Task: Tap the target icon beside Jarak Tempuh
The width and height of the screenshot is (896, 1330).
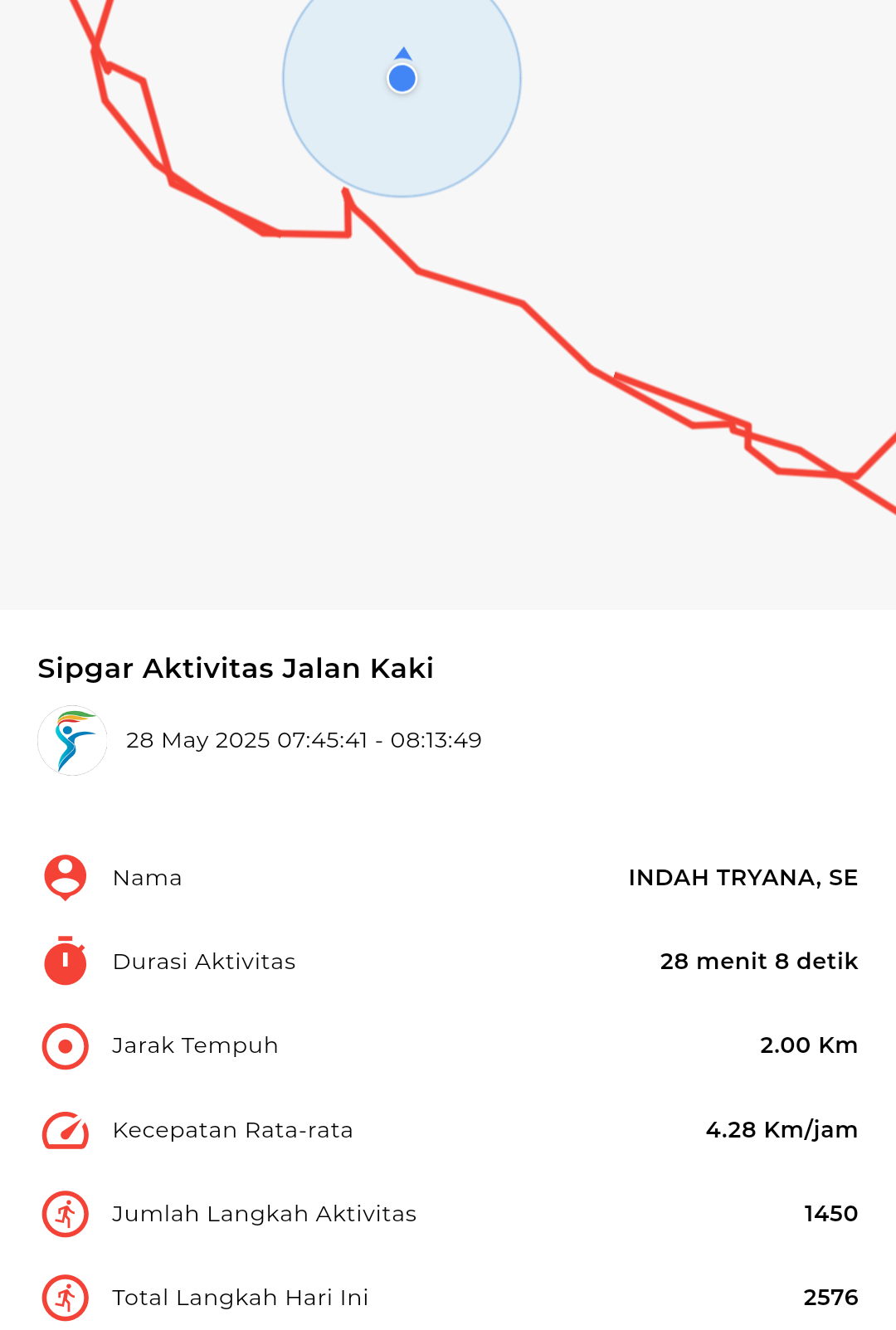Action: (x=65, y=1046)
